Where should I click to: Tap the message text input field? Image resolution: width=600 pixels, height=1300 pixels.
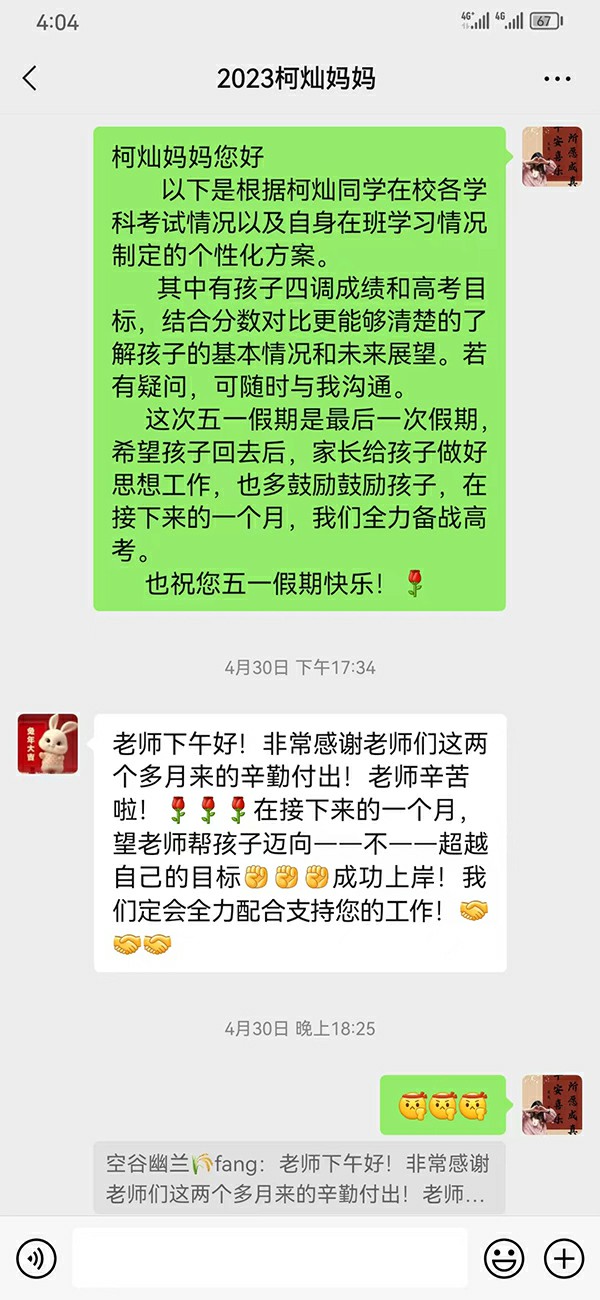(269, 1258)
